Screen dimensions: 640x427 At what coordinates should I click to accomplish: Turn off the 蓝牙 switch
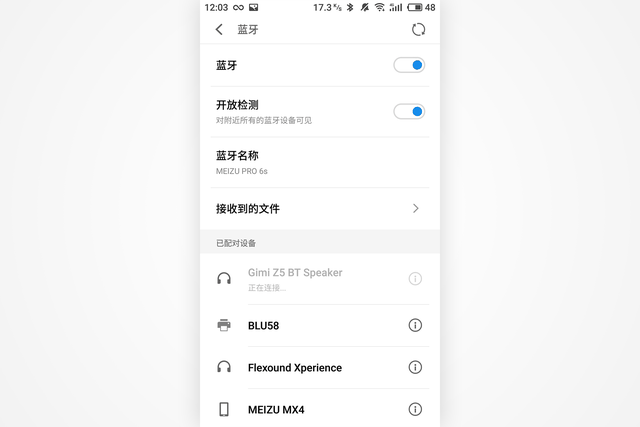[x=409, y=65]
